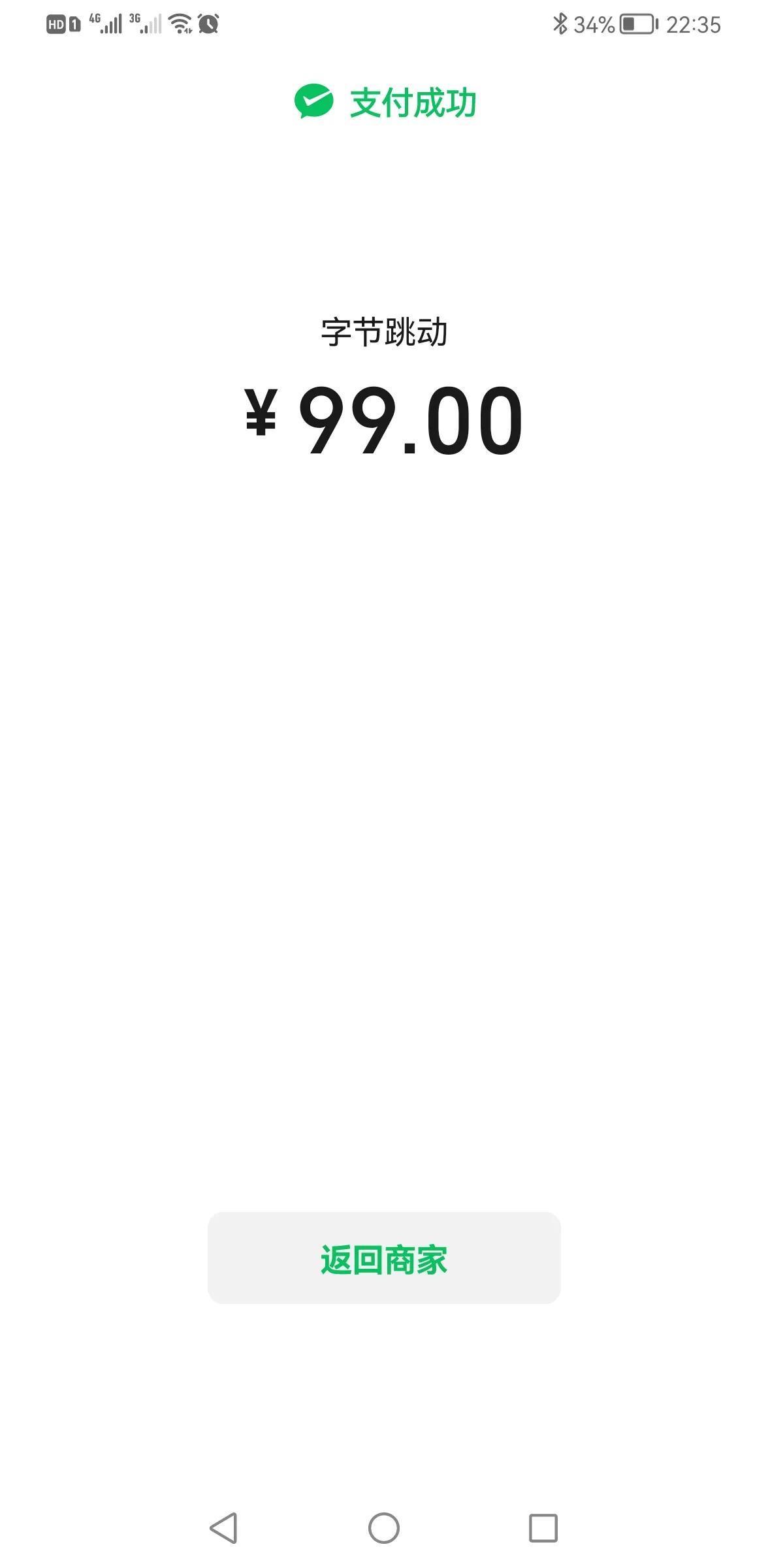Tap the 返回商家 button

(384, 1258)
